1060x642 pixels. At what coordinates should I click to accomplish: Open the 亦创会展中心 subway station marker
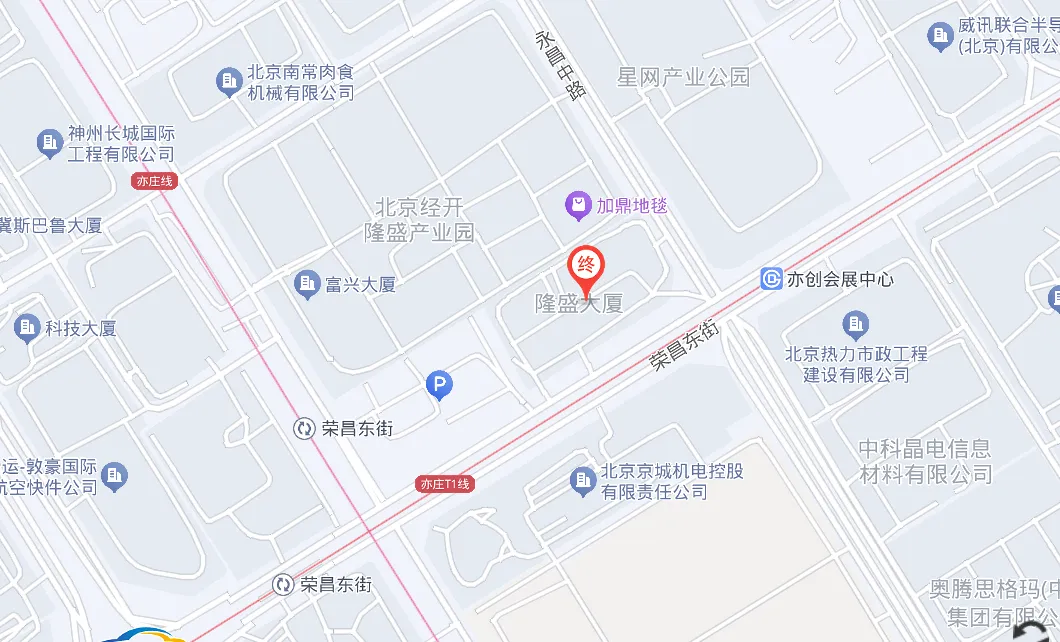click(771, 279)
